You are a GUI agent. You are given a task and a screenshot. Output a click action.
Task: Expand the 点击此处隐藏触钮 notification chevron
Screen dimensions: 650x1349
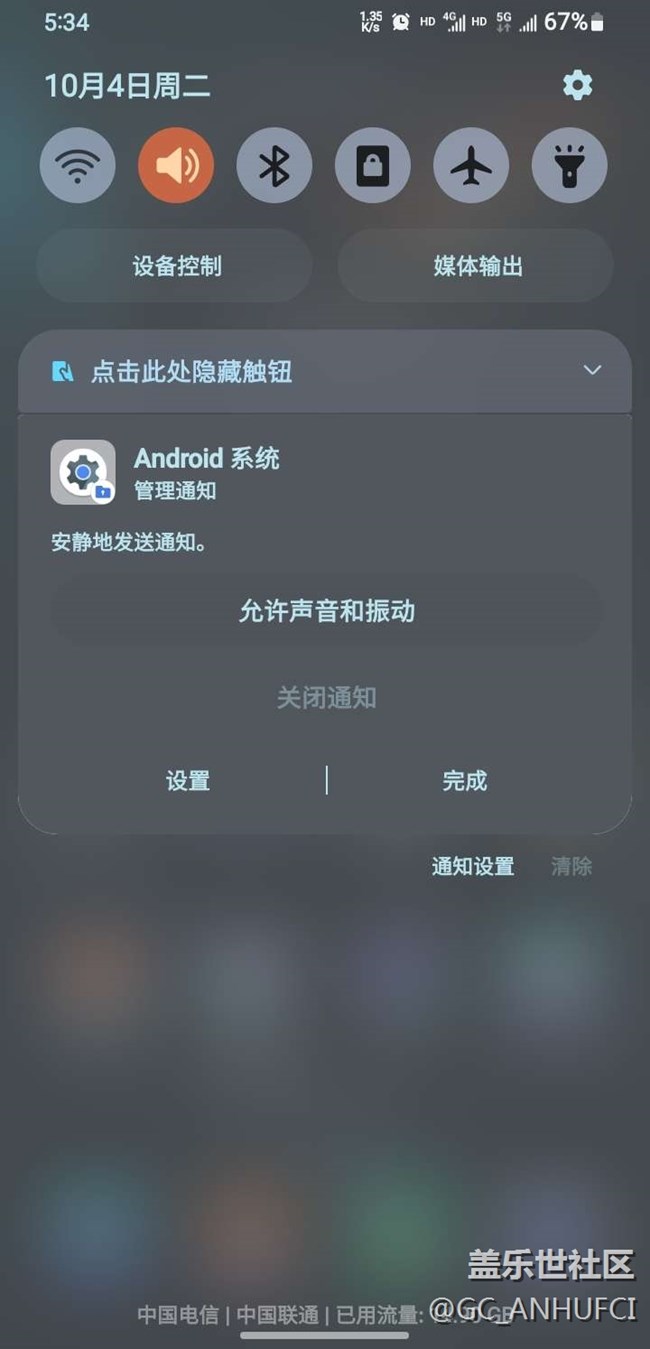tap(592, 371)
